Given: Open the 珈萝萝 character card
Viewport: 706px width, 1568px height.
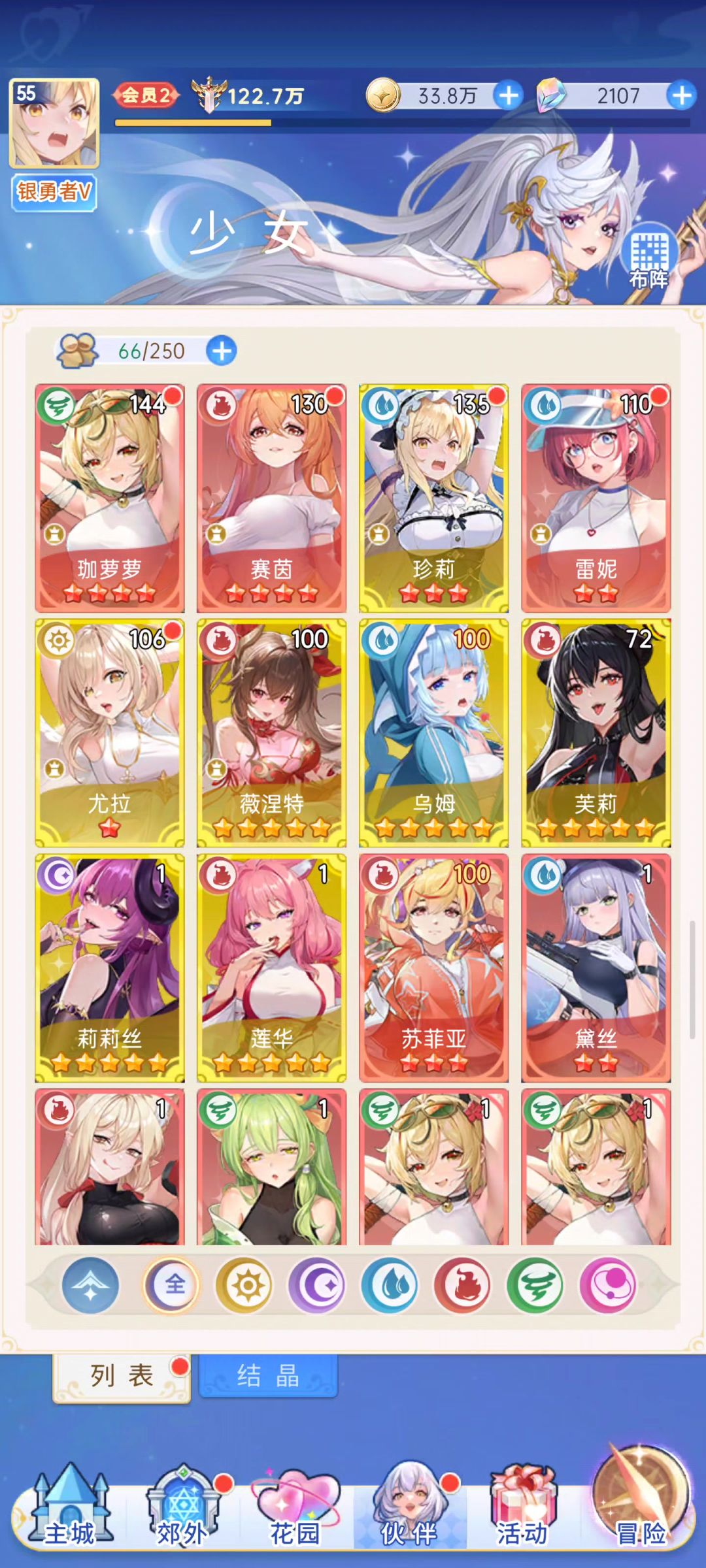Looking at the screenshot, I should coord(110,497).
